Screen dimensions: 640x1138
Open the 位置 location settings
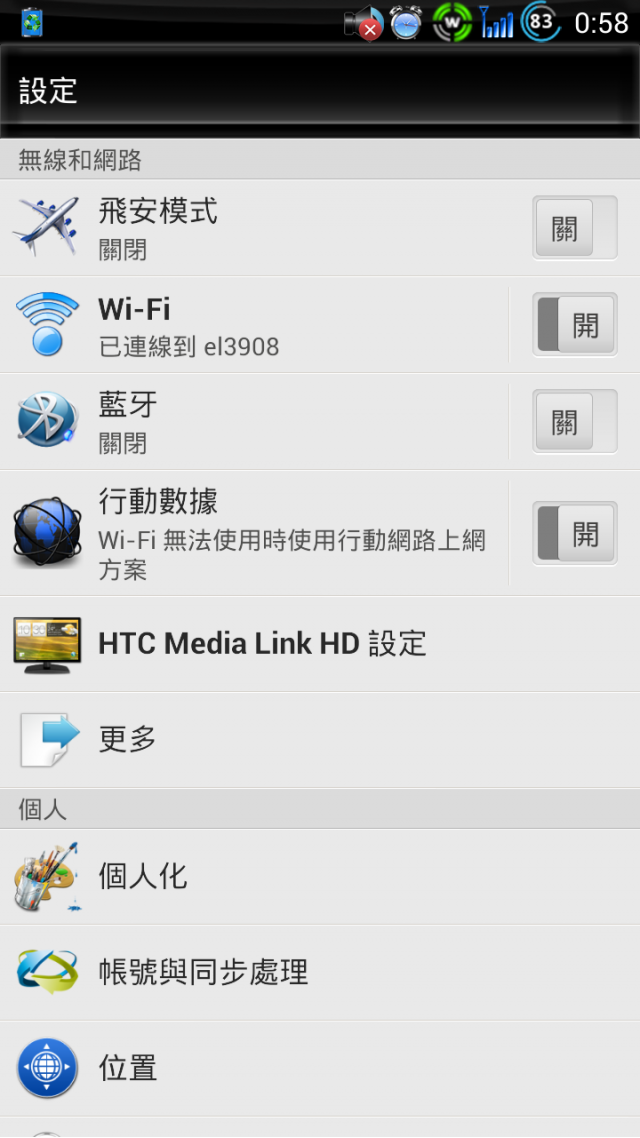320,1068
